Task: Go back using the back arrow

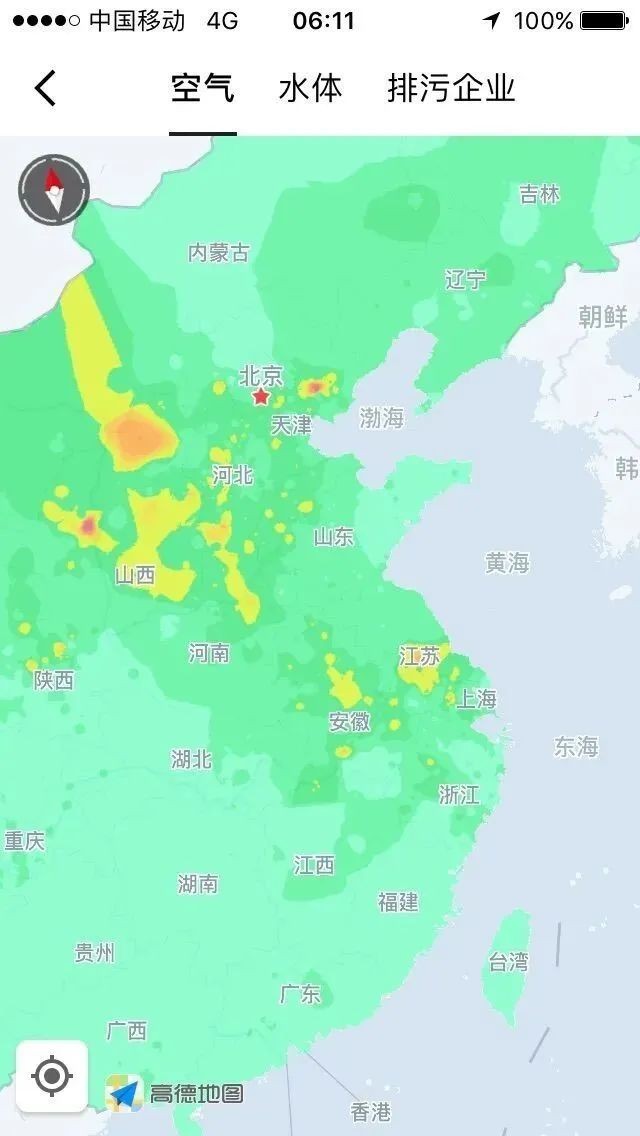Action: pos(45,88)
